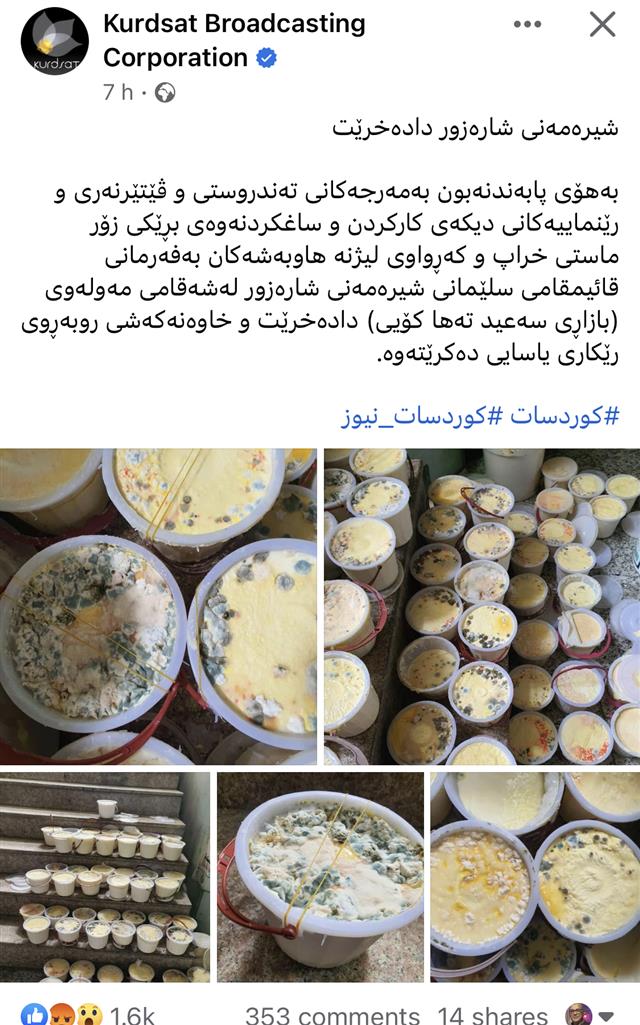View the 14 shares
Image resolution: width=640 pixels, height=1025 pixels.
coord(492,1014)
